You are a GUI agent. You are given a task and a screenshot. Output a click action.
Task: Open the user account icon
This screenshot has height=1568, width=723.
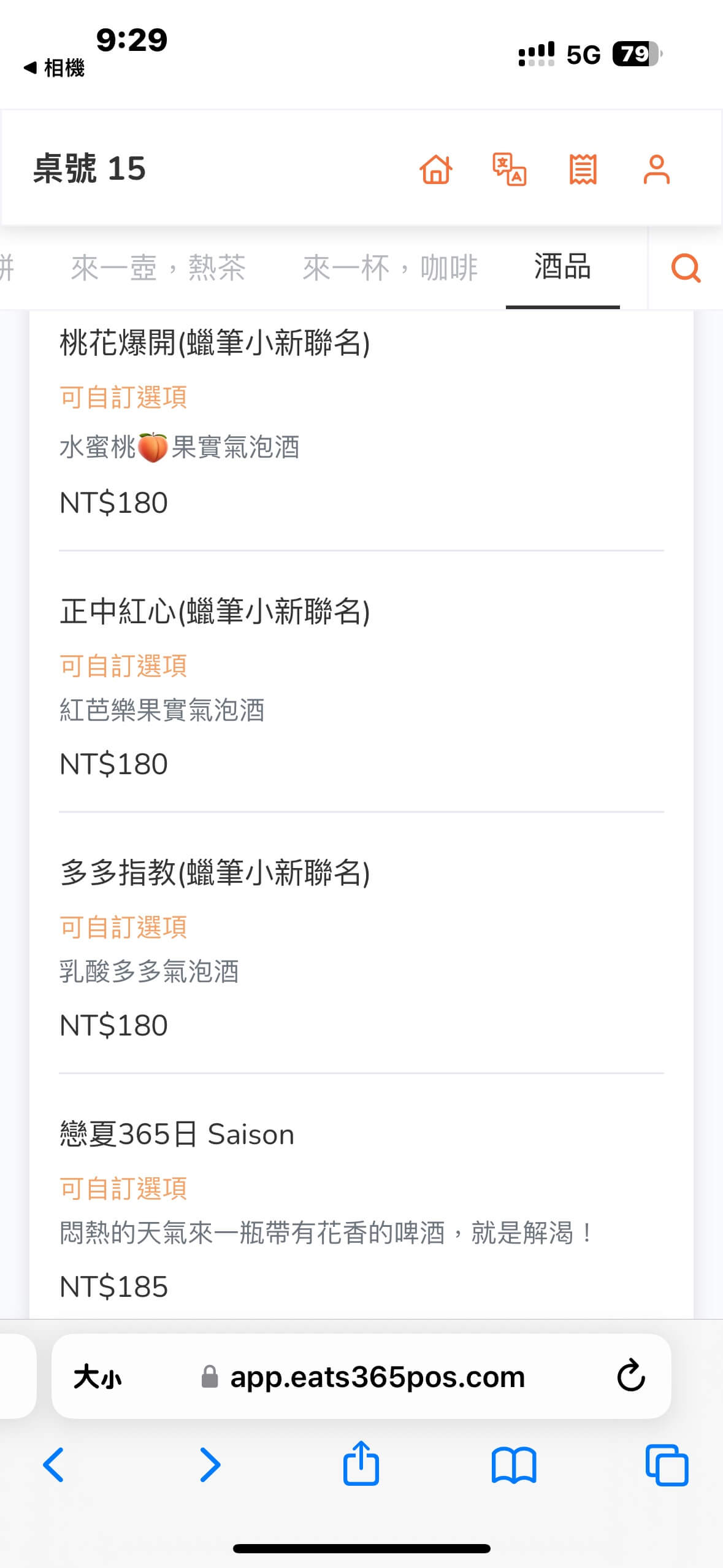[656, 169]
